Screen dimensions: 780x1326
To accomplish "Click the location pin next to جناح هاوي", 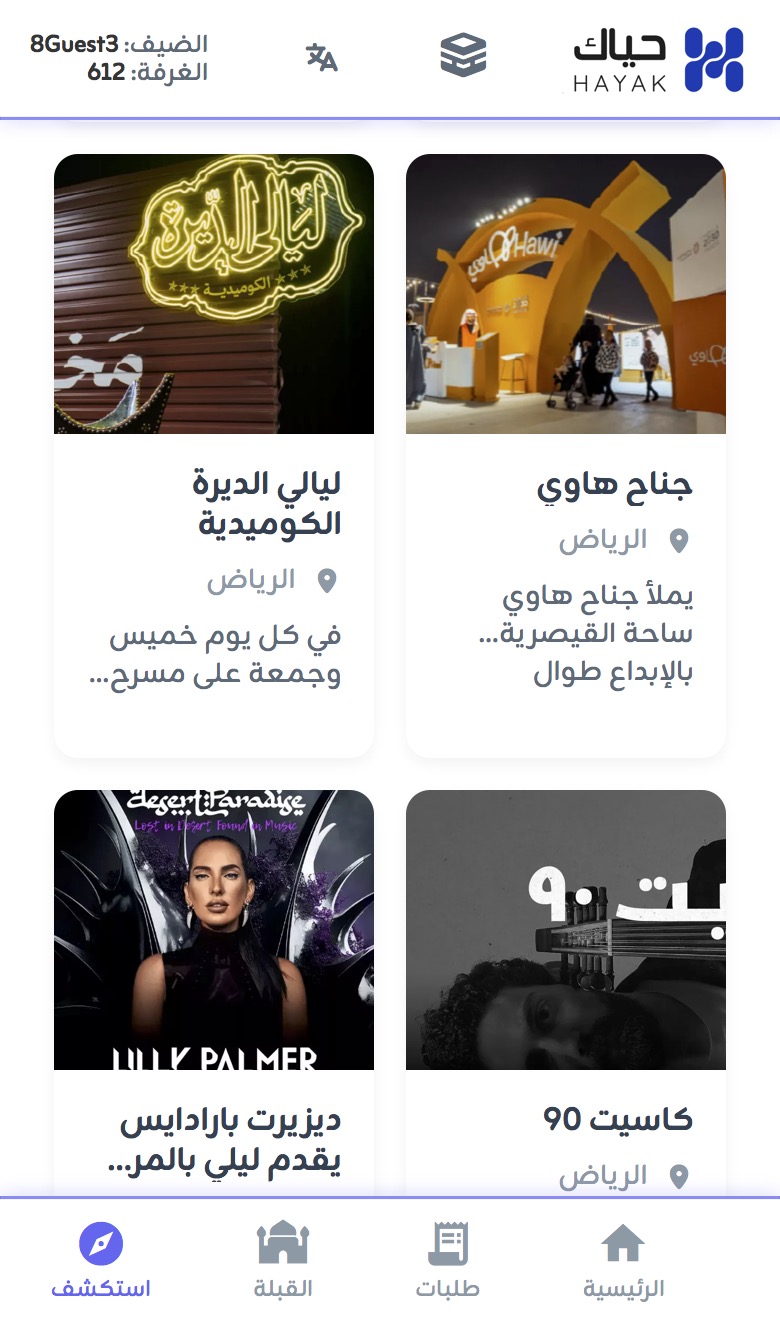I will [679, 538].
